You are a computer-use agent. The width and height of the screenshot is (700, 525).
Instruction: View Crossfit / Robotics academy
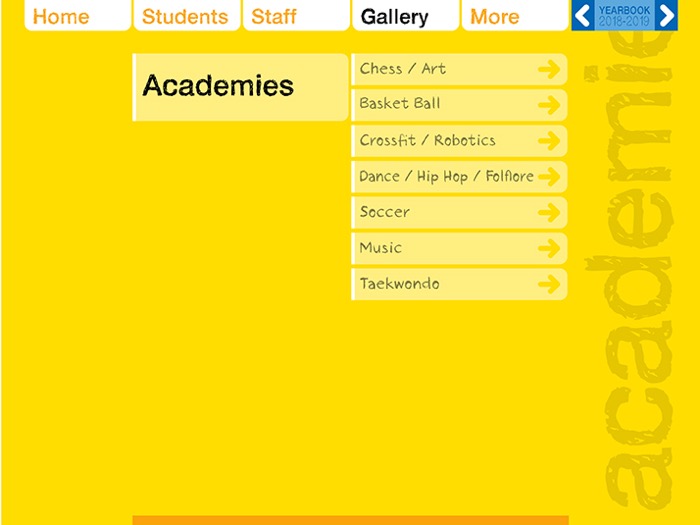coord(459,141)
